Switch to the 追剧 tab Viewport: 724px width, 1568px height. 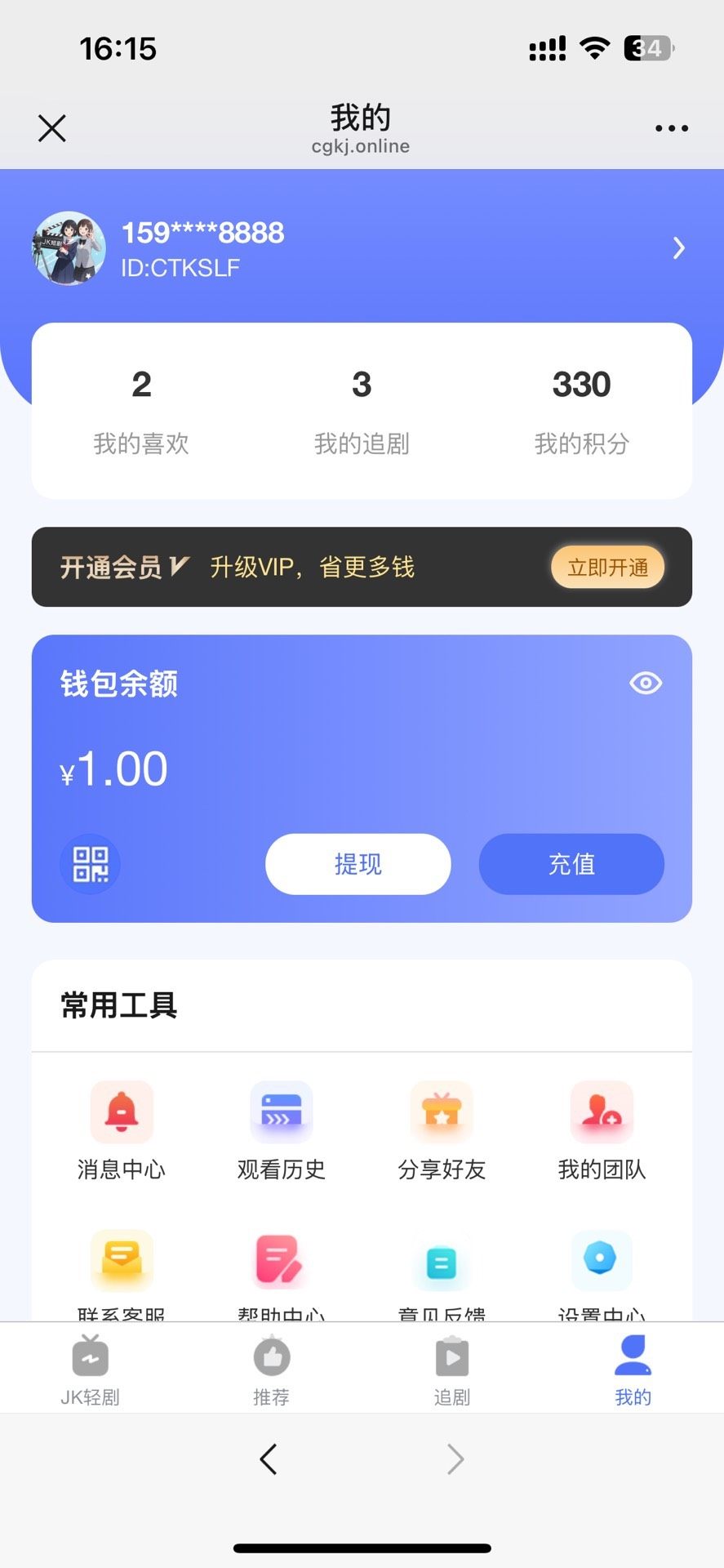[452, 1370]
